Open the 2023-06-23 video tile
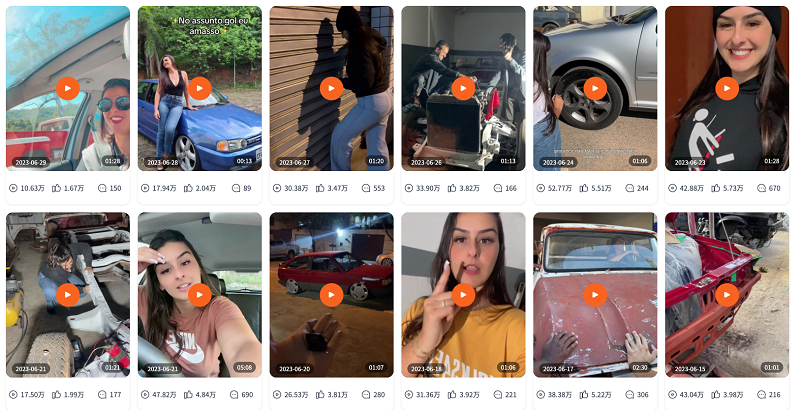This screenshot has height=410, width=800. [727, 88]
